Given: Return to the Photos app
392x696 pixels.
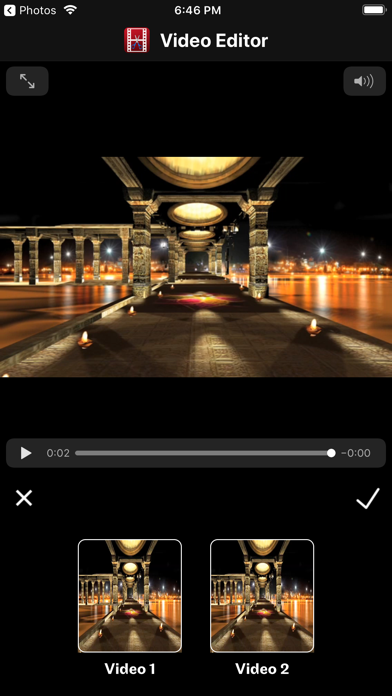Looking at the screenshot, I should pyautogui.click(x=30, y=10).
